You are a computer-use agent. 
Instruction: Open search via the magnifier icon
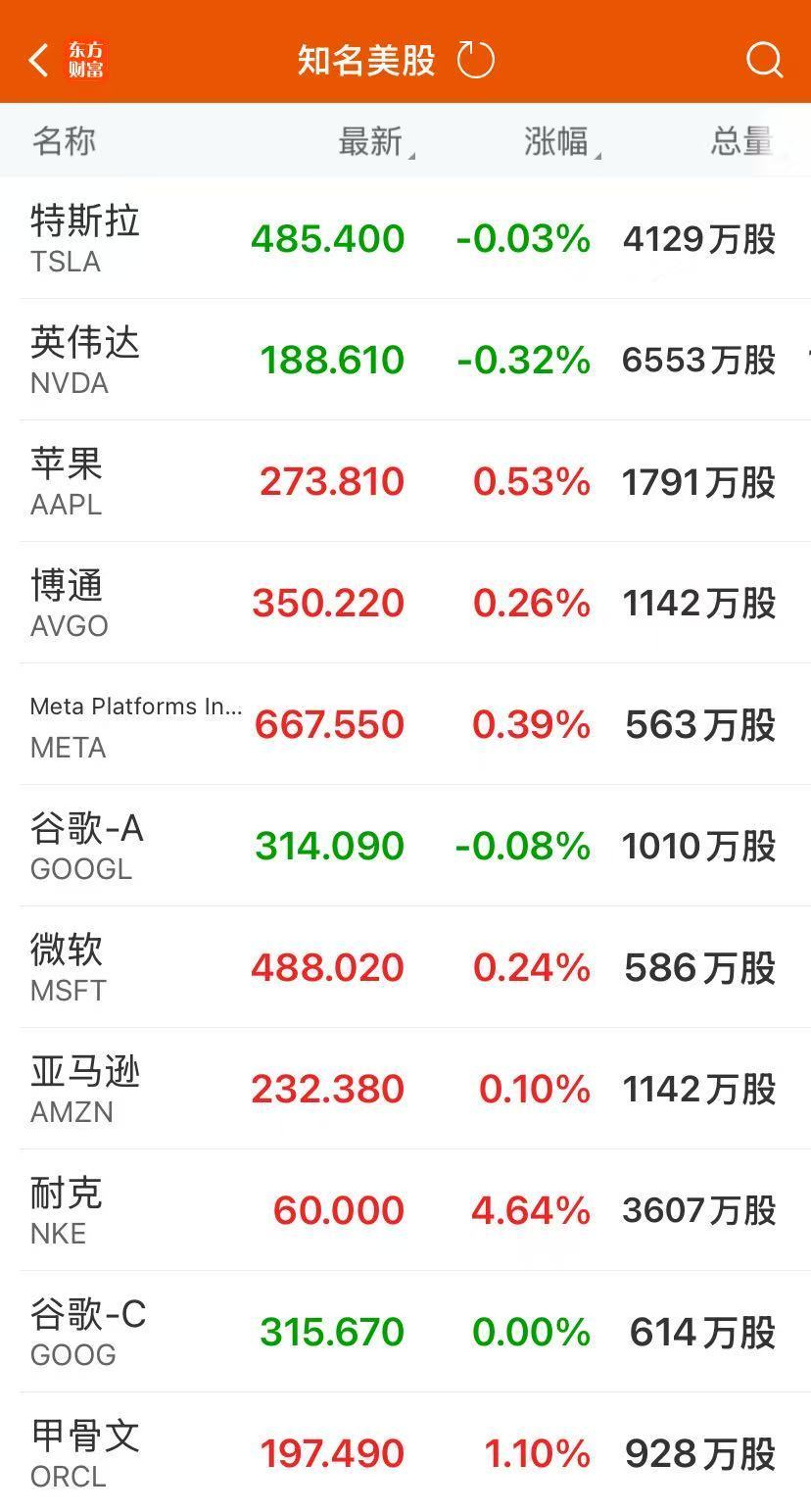[x=764, y=60]
